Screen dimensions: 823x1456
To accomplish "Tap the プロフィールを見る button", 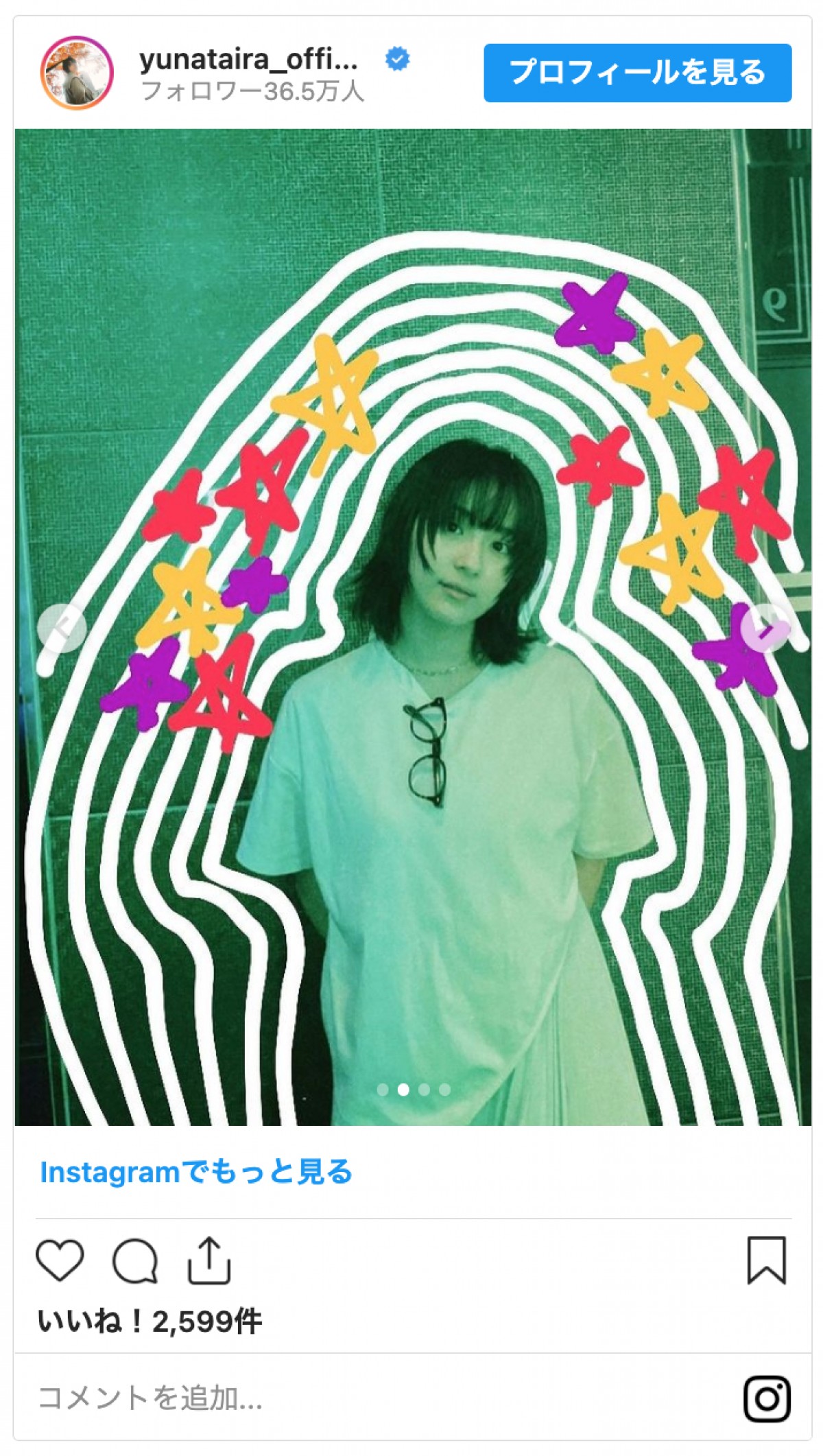I will coord(637,73).
